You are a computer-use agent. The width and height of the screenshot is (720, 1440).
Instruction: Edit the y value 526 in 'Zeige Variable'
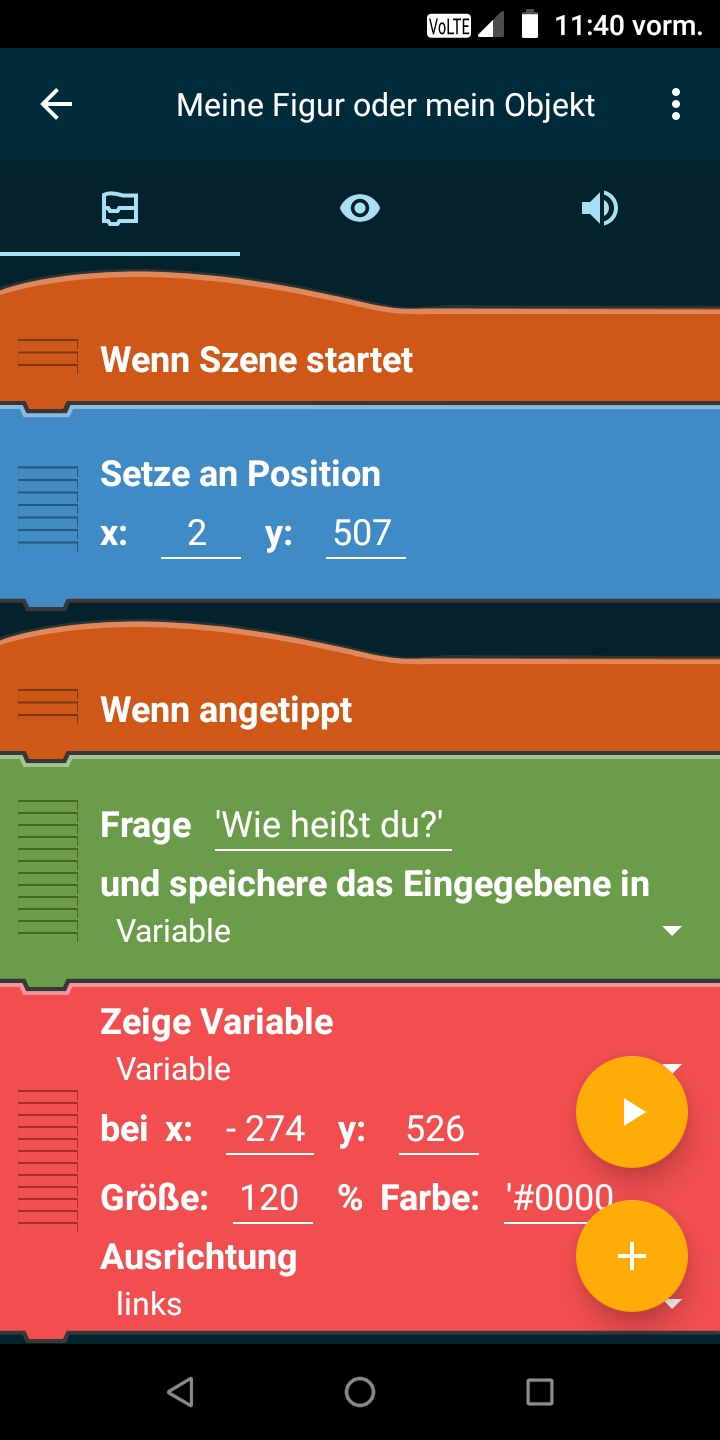[436, 1129]
